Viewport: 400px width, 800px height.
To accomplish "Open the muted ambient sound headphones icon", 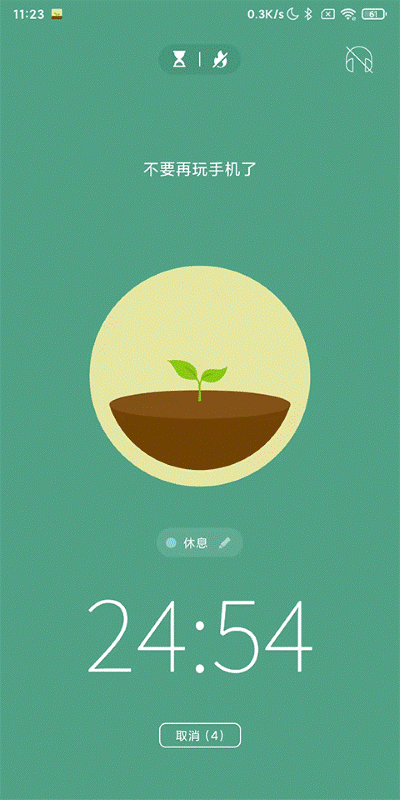I will tap(359, 60).
